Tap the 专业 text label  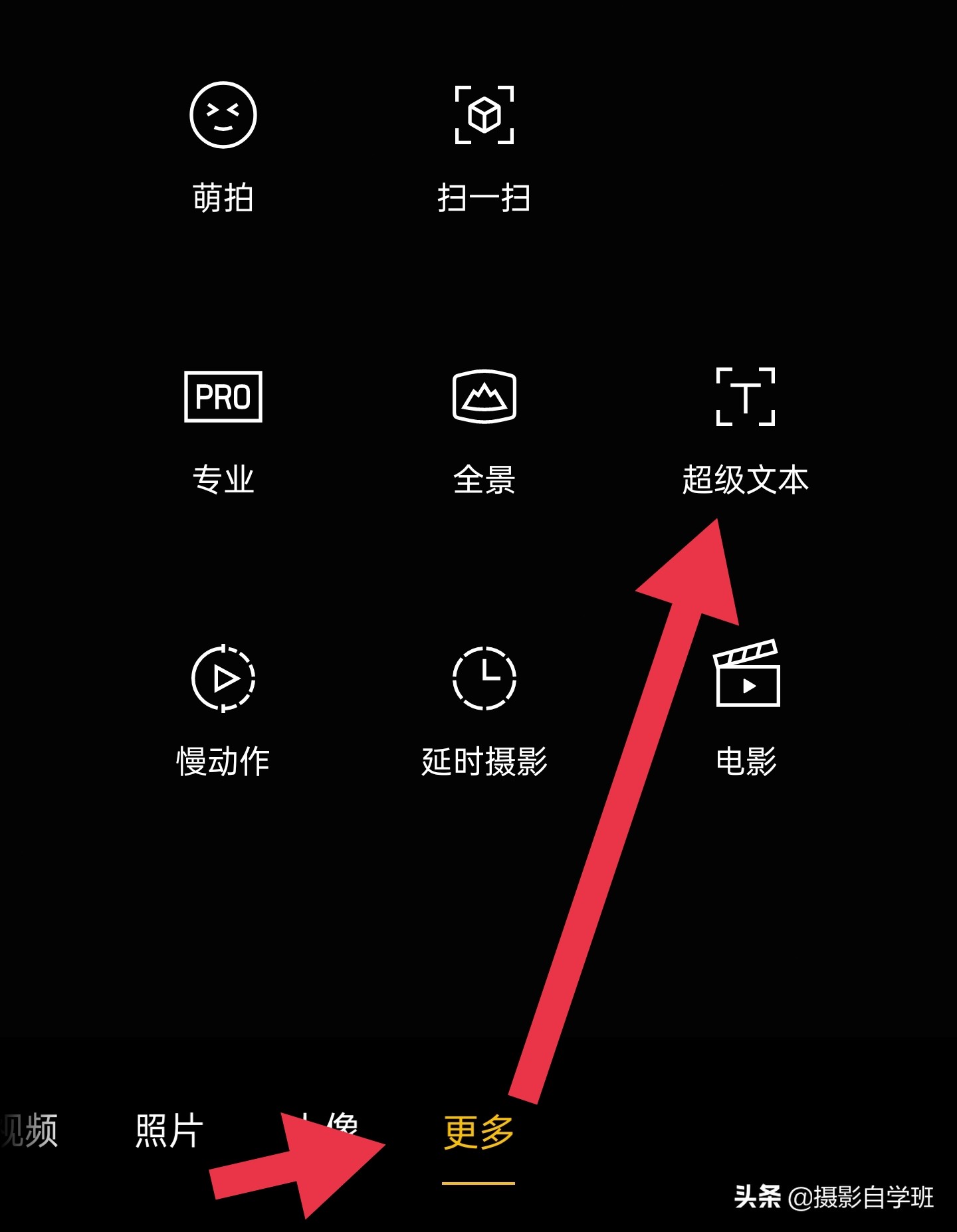point(223,480)
